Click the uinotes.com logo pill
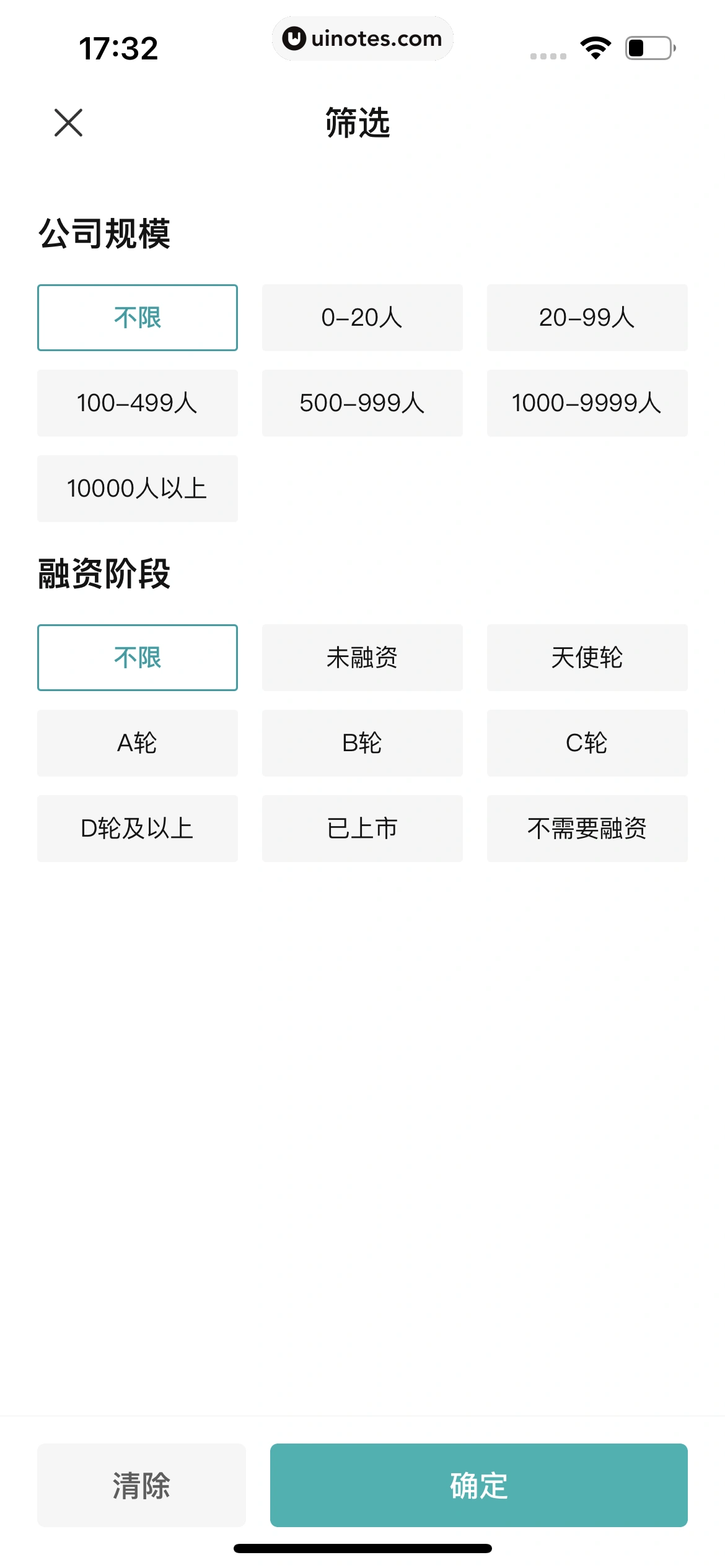Screen dimensions: 725x1568 coord(362,38)
